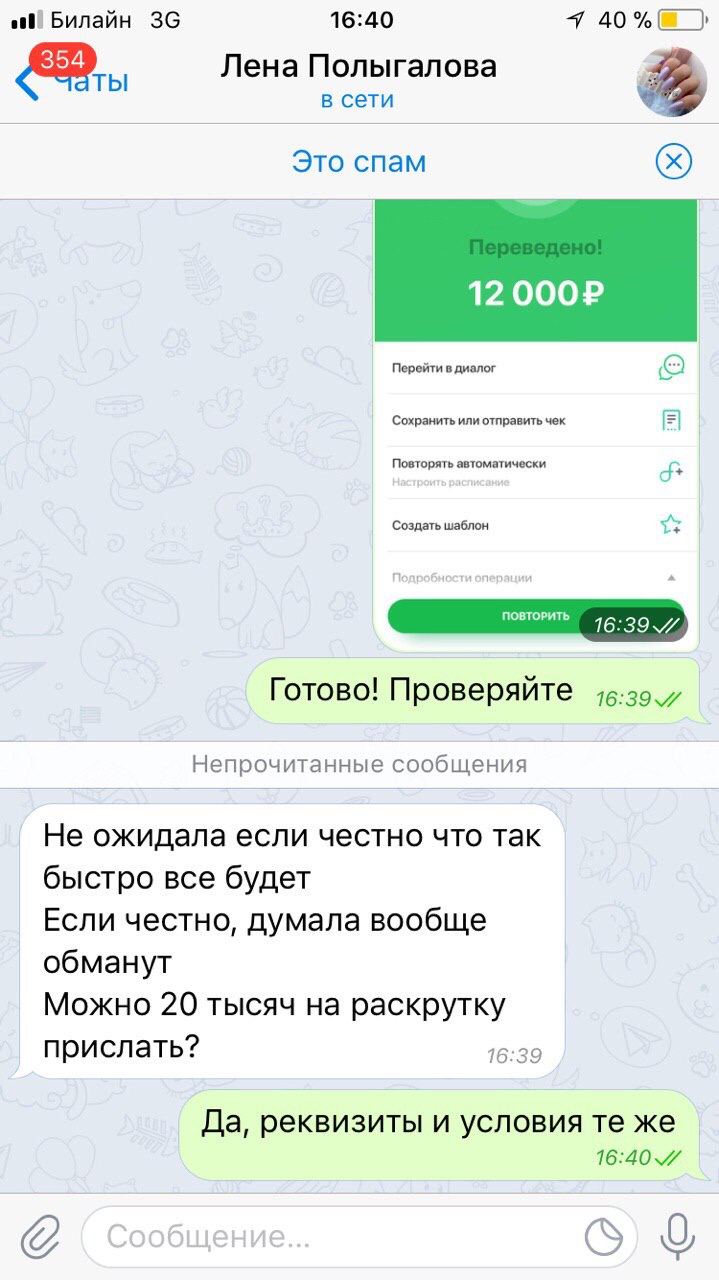Image resolution: width=719 pixels, height=1280 pixels.
Task: Report chat via Это спам
Action: click(358, 161)
